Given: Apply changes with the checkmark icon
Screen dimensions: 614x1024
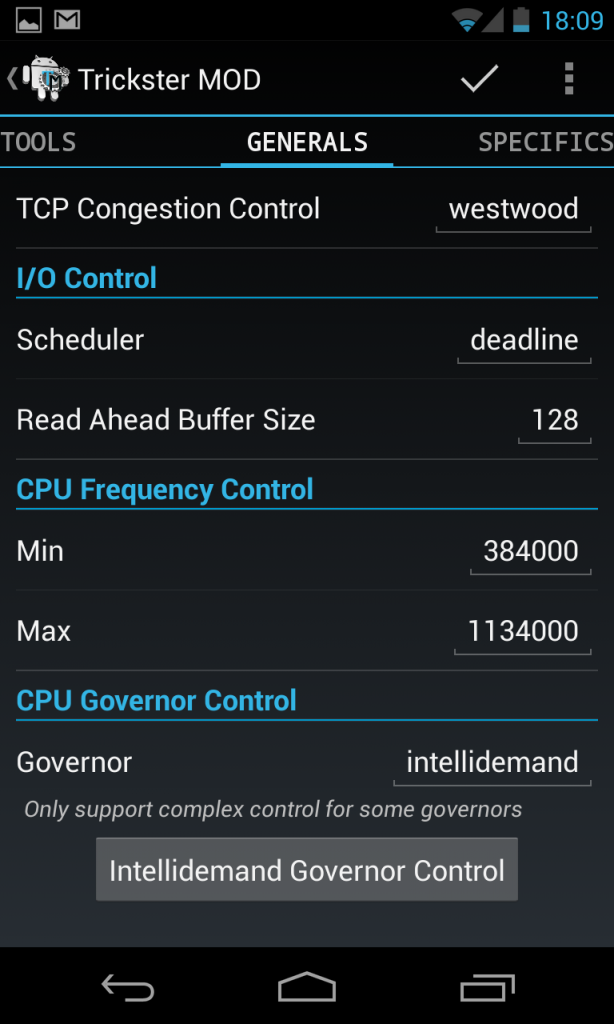Looking at the screenshot, I should 480,79.
